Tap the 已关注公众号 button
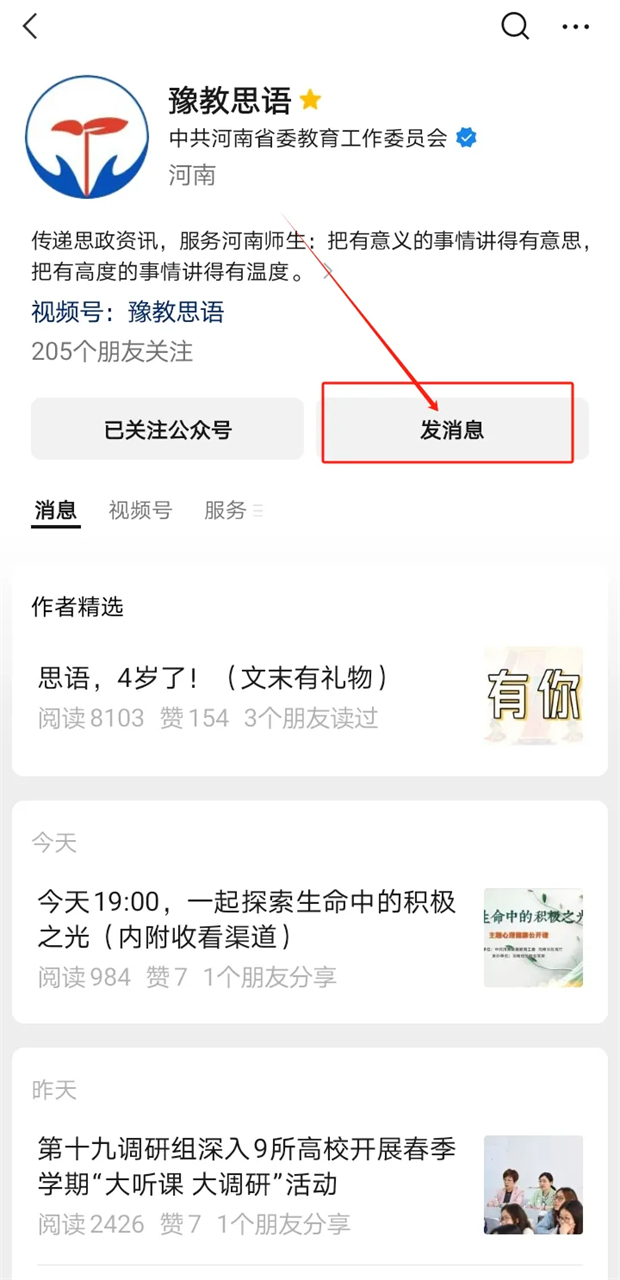Viewport: 620px width, 1280px height. 167,430
